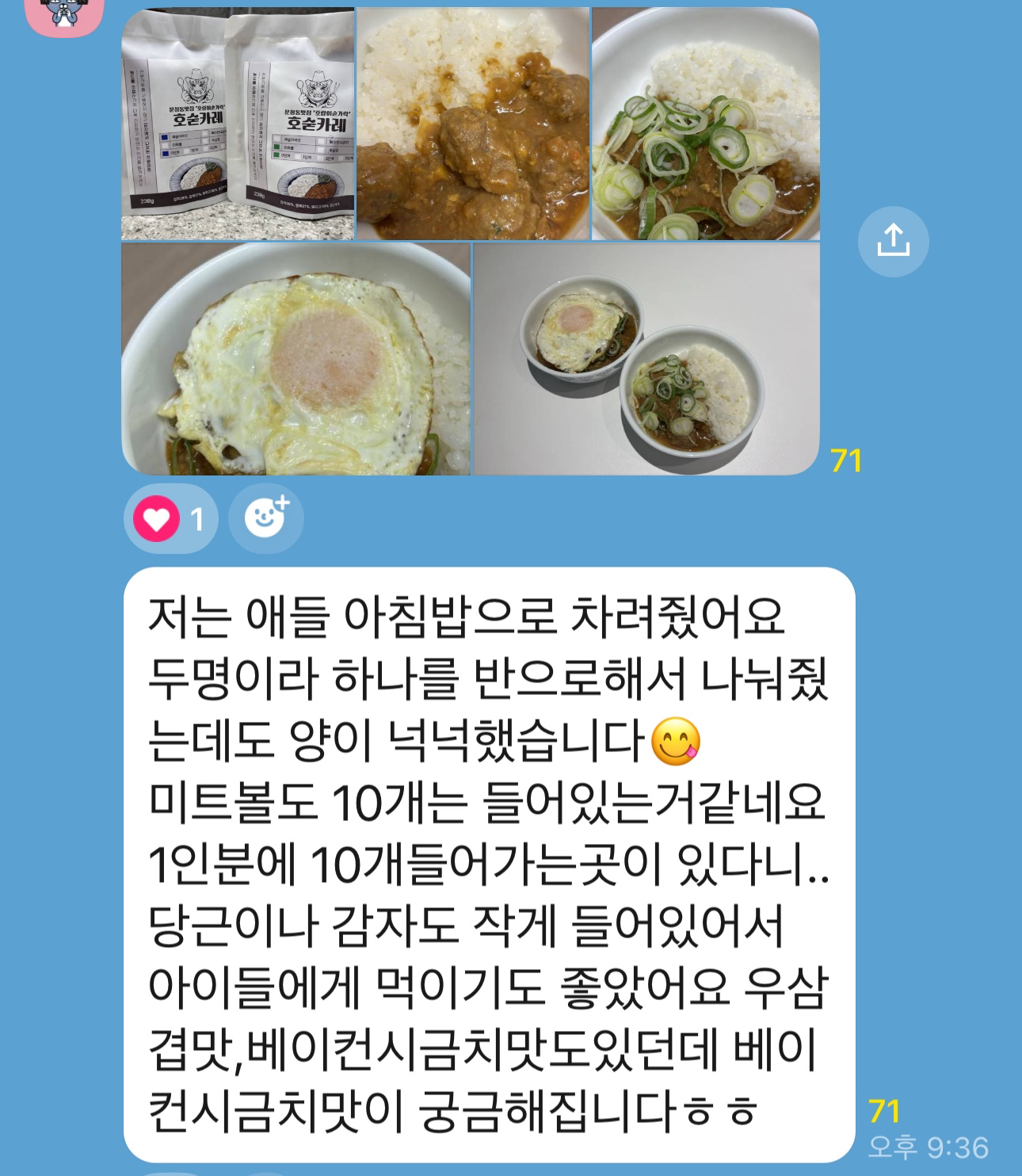Screen dimensions: 1022x1176
Task: View the photo of two bowls
Action: tap(646, 359)
